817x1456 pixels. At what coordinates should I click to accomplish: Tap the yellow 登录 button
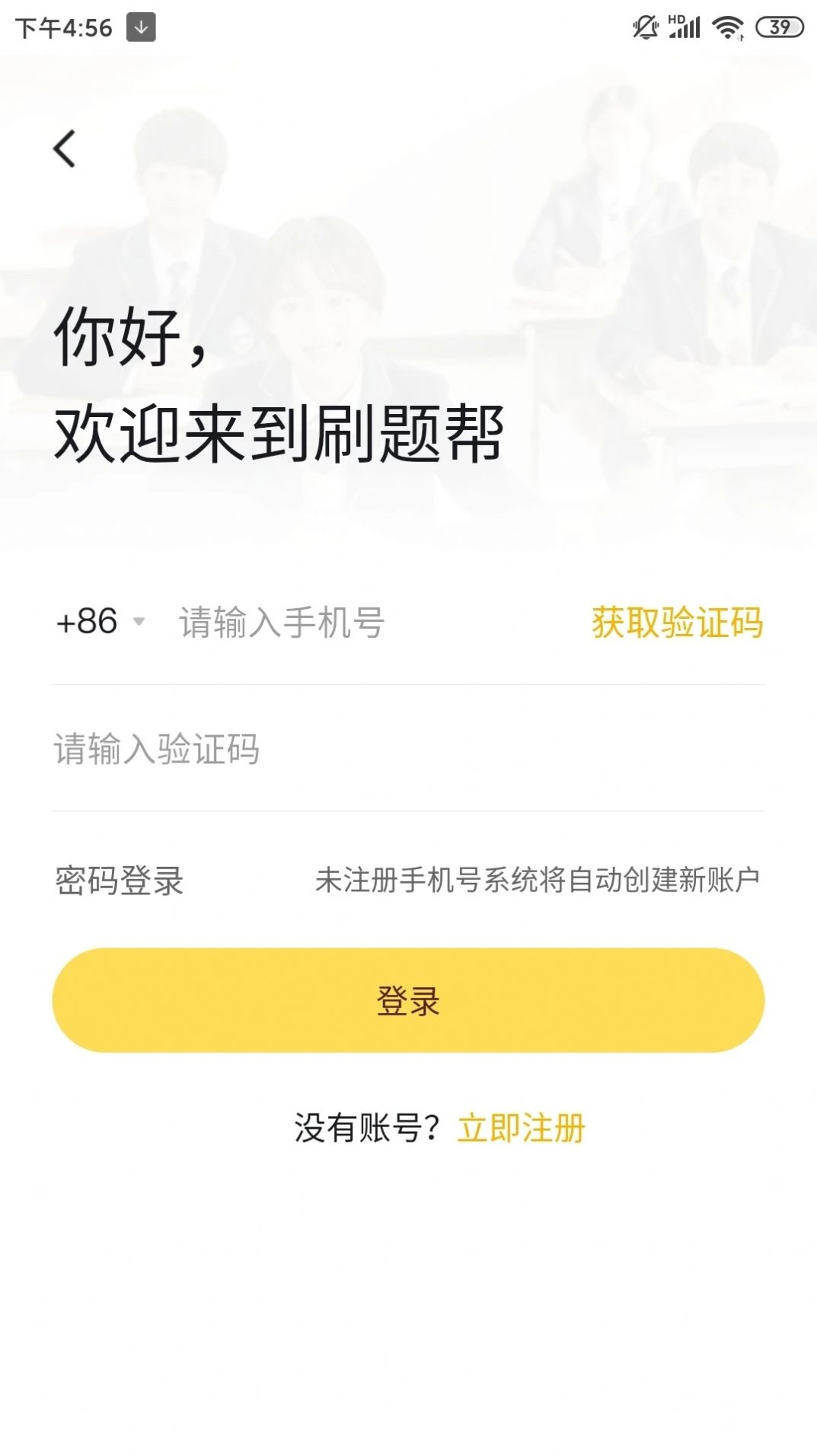coord(408,1000)
